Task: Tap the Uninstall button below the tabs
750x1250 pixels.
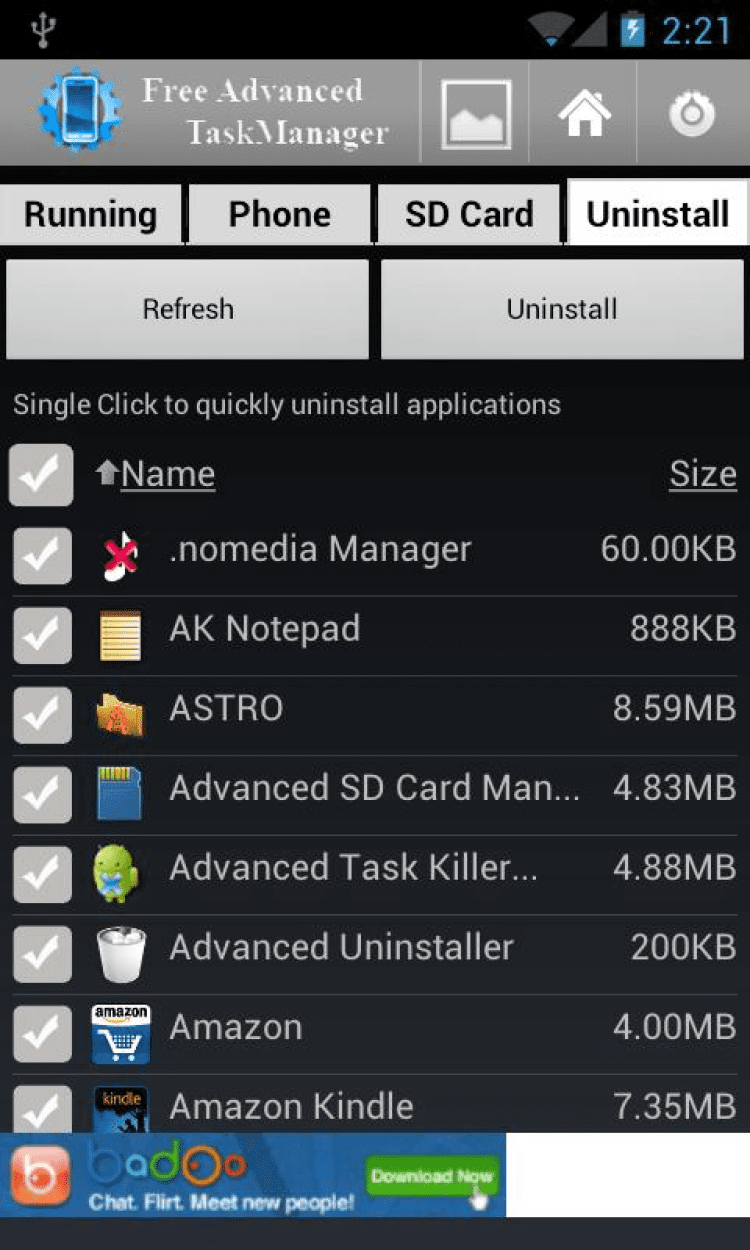Action: click(562, 309)
